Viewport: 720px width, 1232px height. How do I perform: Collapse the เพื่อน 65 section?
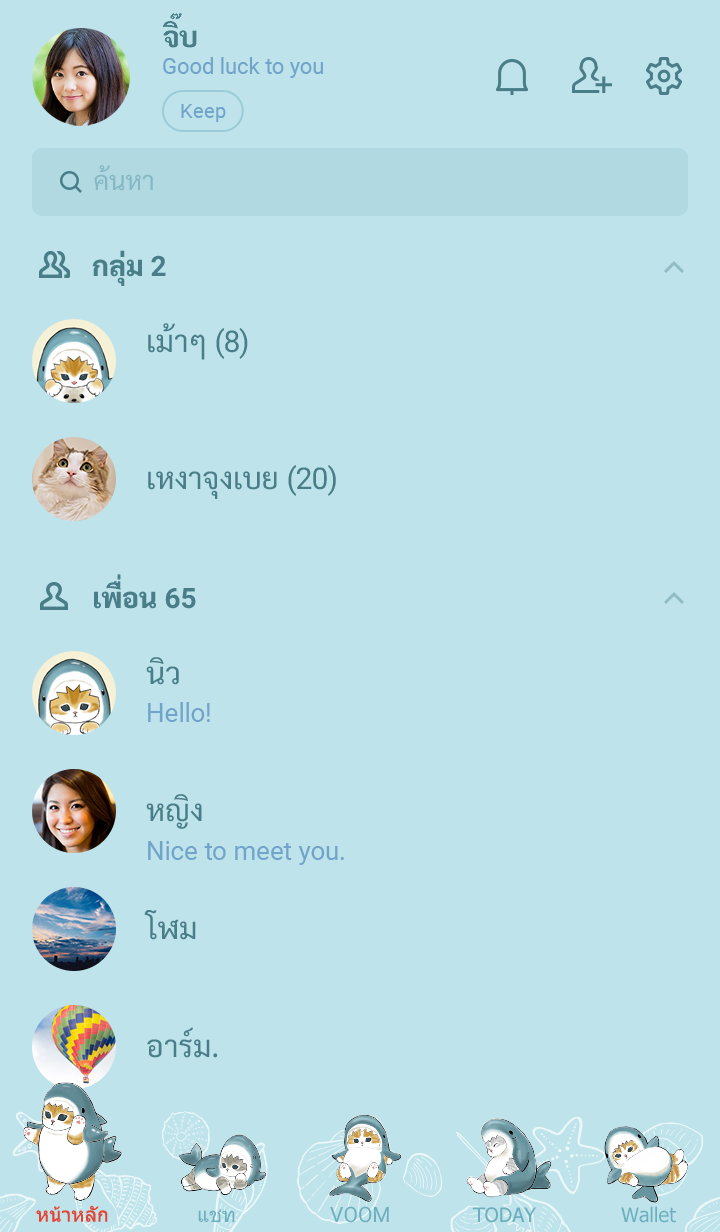point(674,599)
